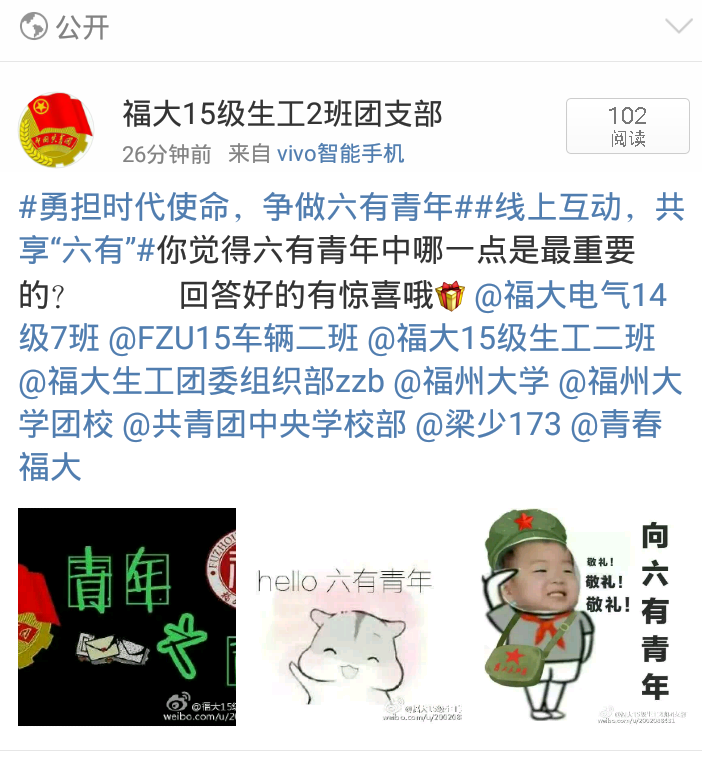
Task: Open mention @共青团中央学校部
Action: click(264, 425)
